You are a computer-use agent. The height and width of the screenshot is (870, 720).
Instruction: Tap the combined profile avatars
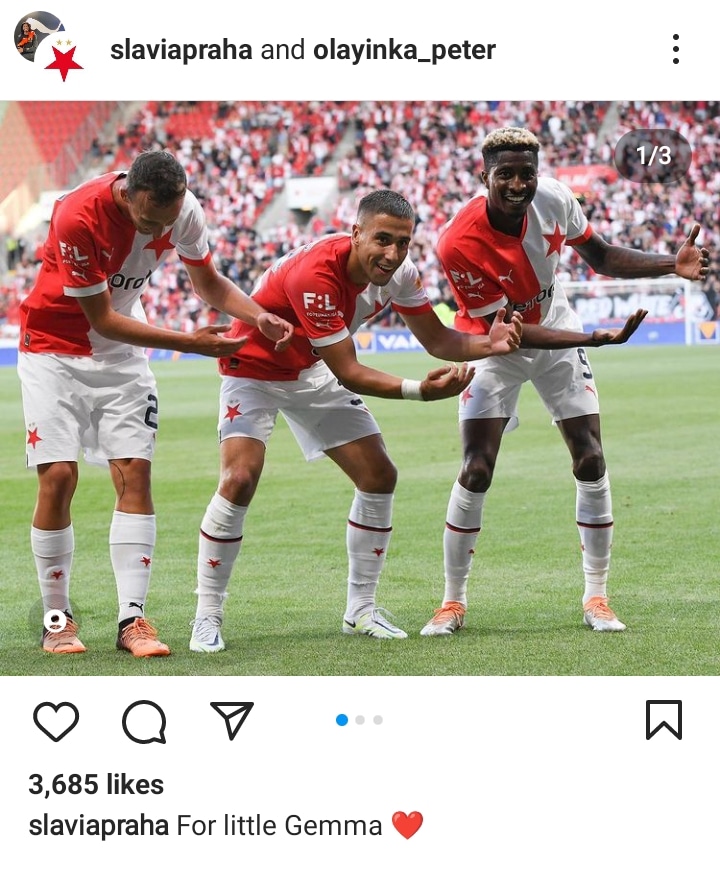coord(48,46)
